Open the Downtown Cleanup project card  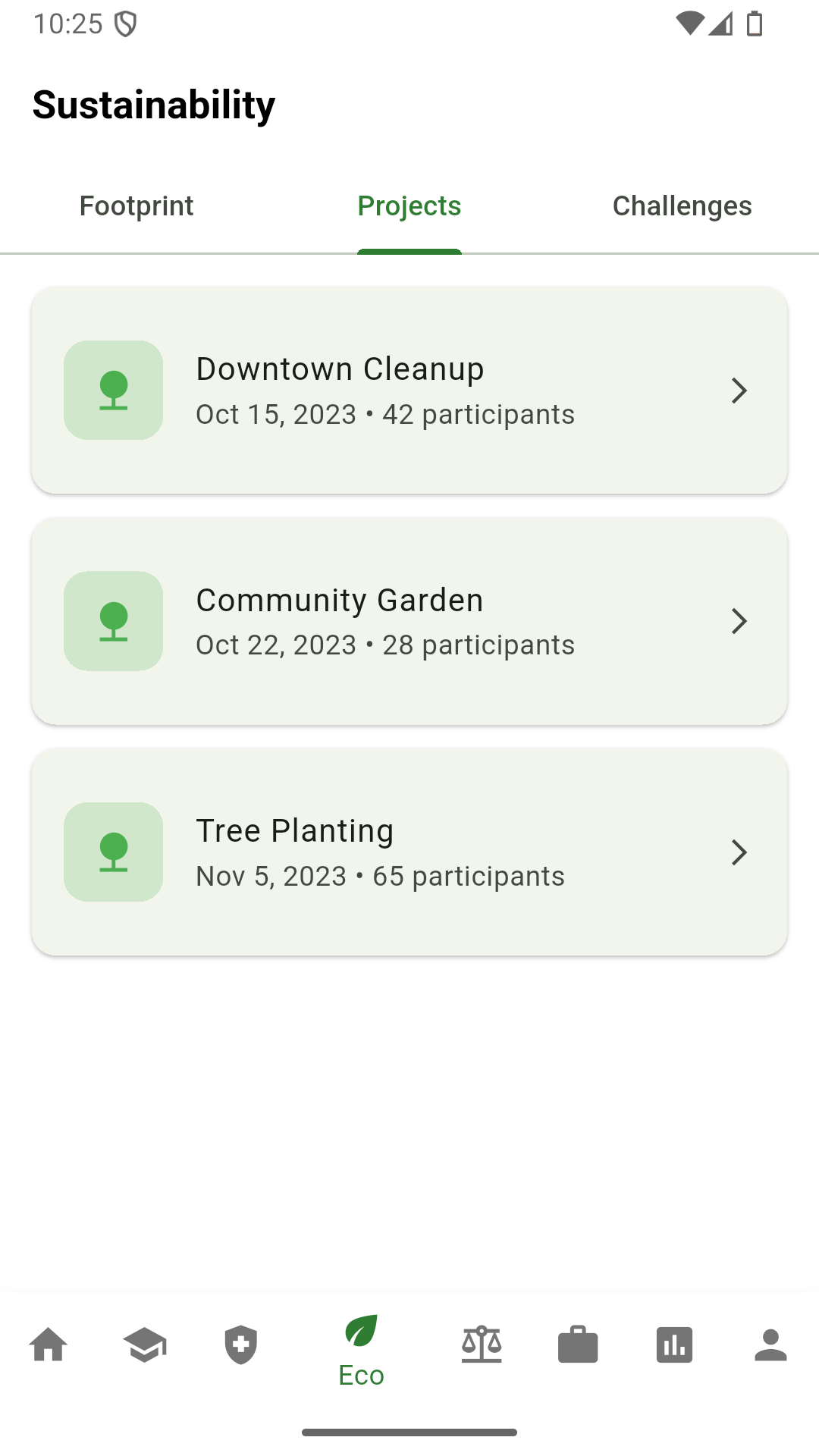tap(409, 391)
